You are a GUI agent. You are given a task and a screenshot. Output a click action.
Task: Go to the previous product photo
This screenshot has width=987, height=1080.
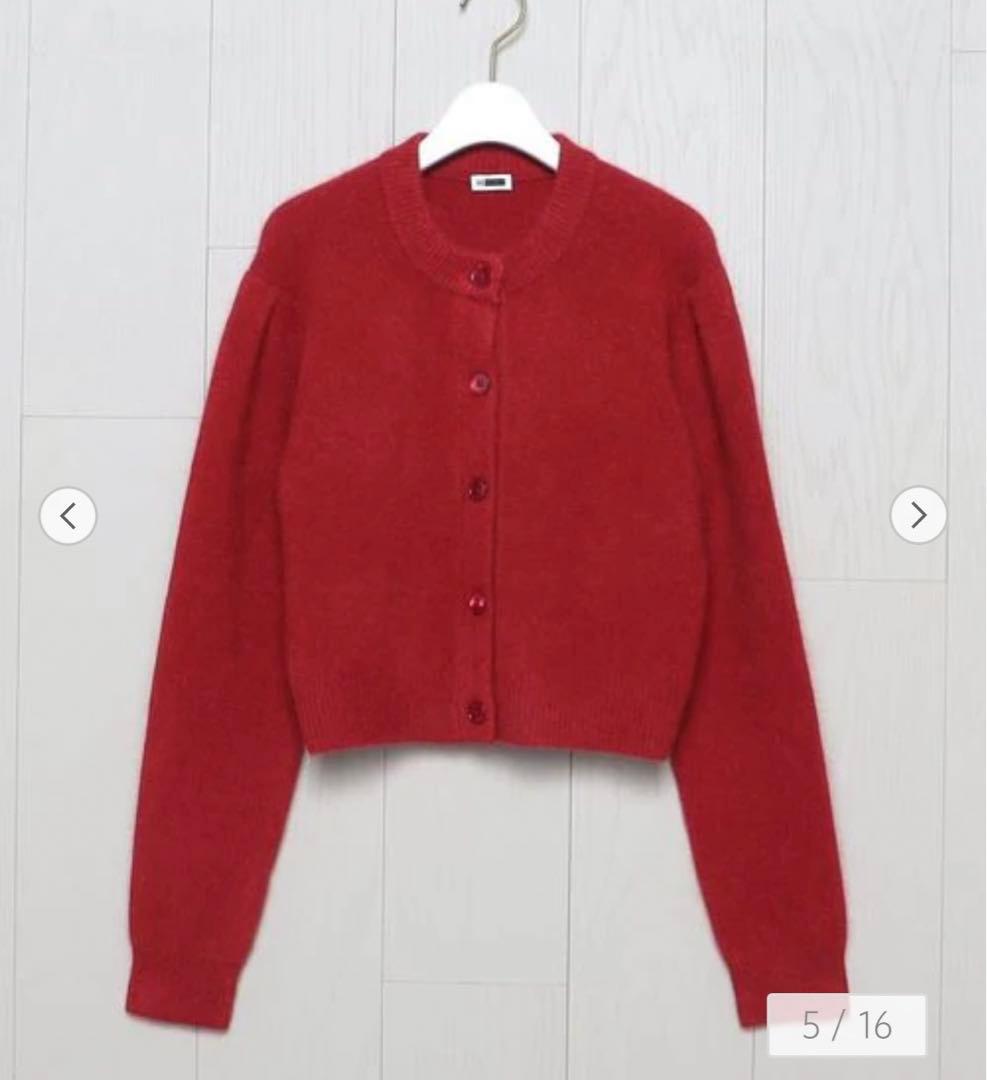[68, 516]
